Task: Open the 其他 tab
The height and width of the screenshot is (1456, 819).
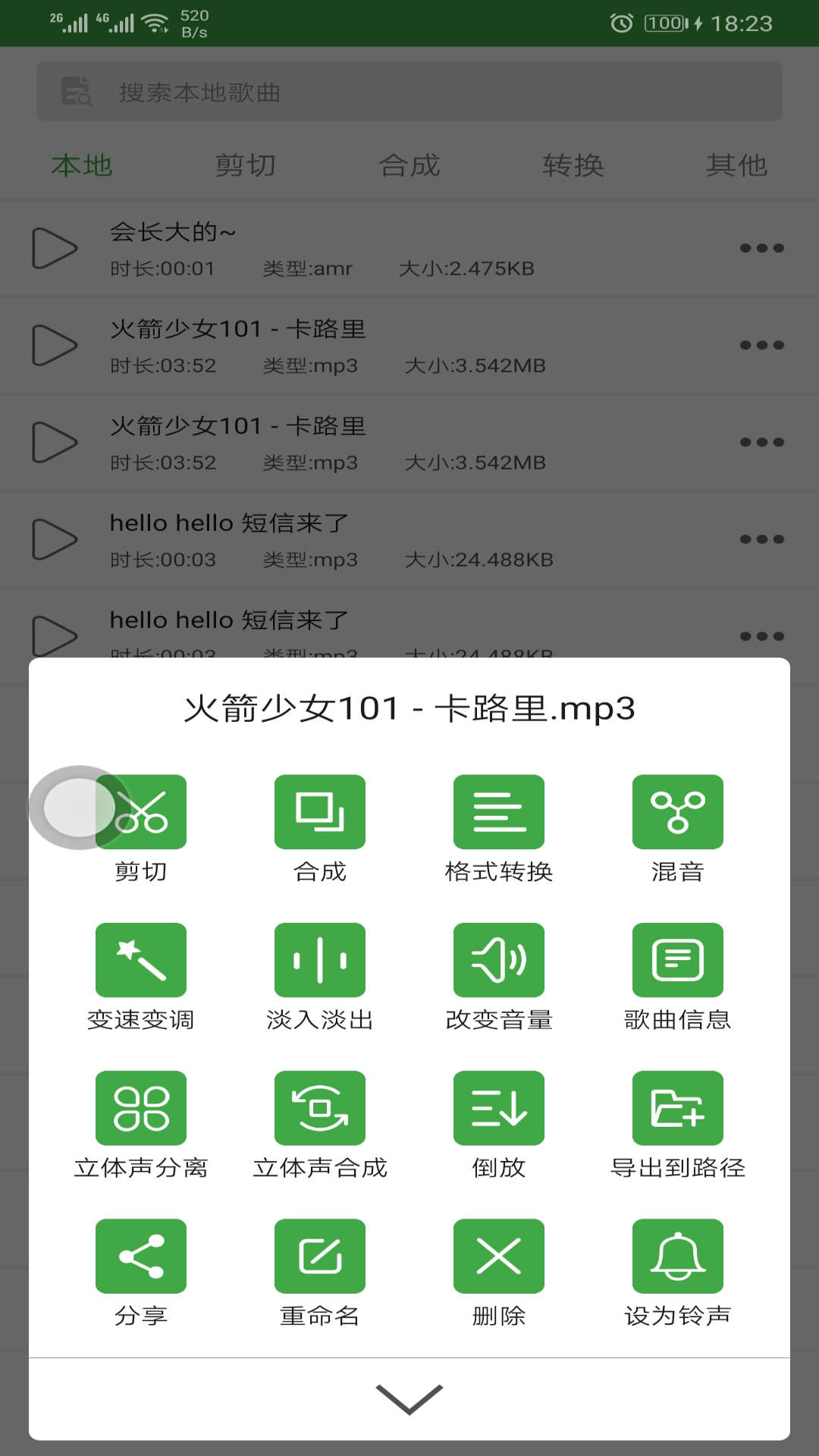Action: 739,165
